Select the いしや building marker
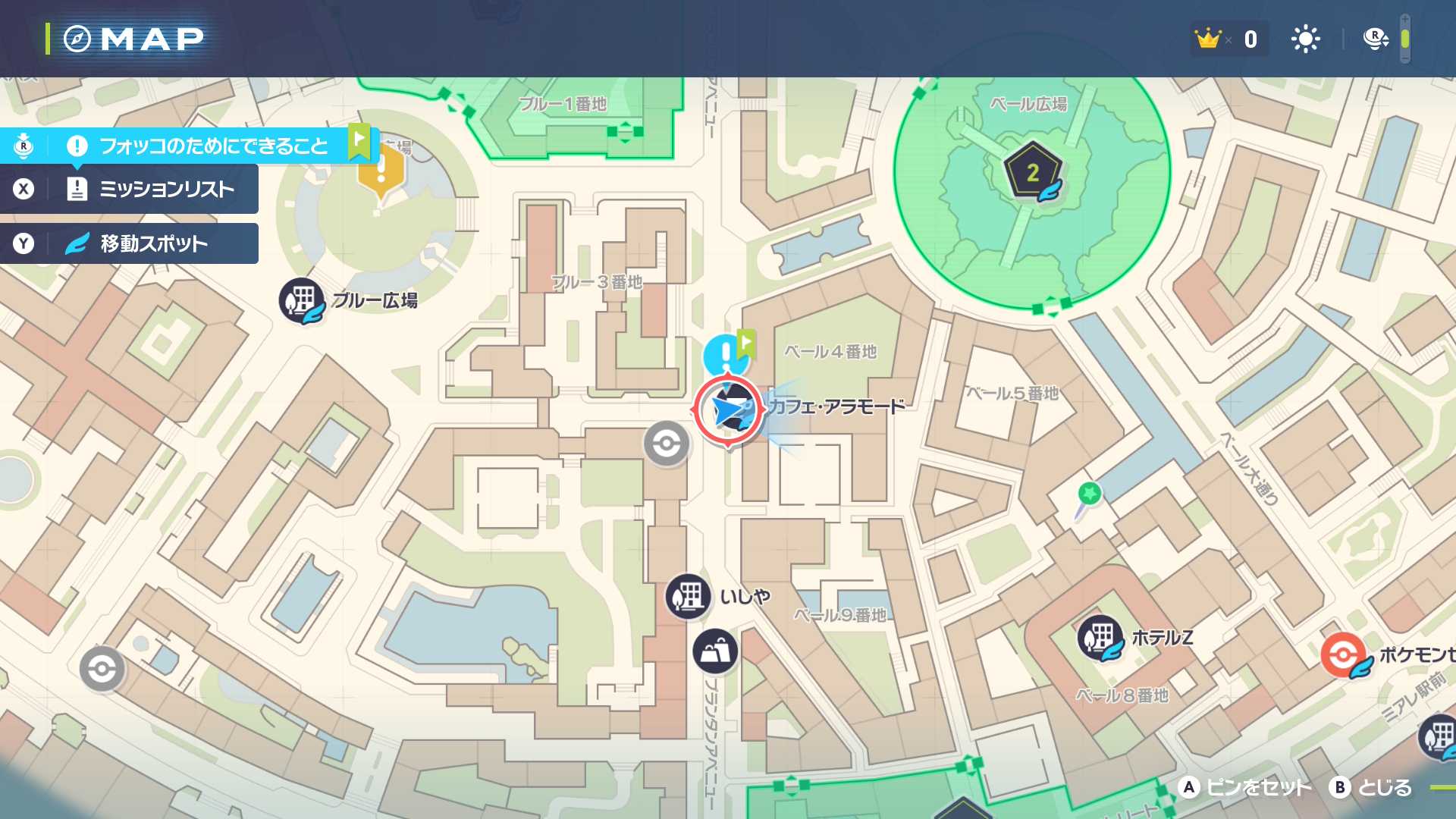 (688, 596)
